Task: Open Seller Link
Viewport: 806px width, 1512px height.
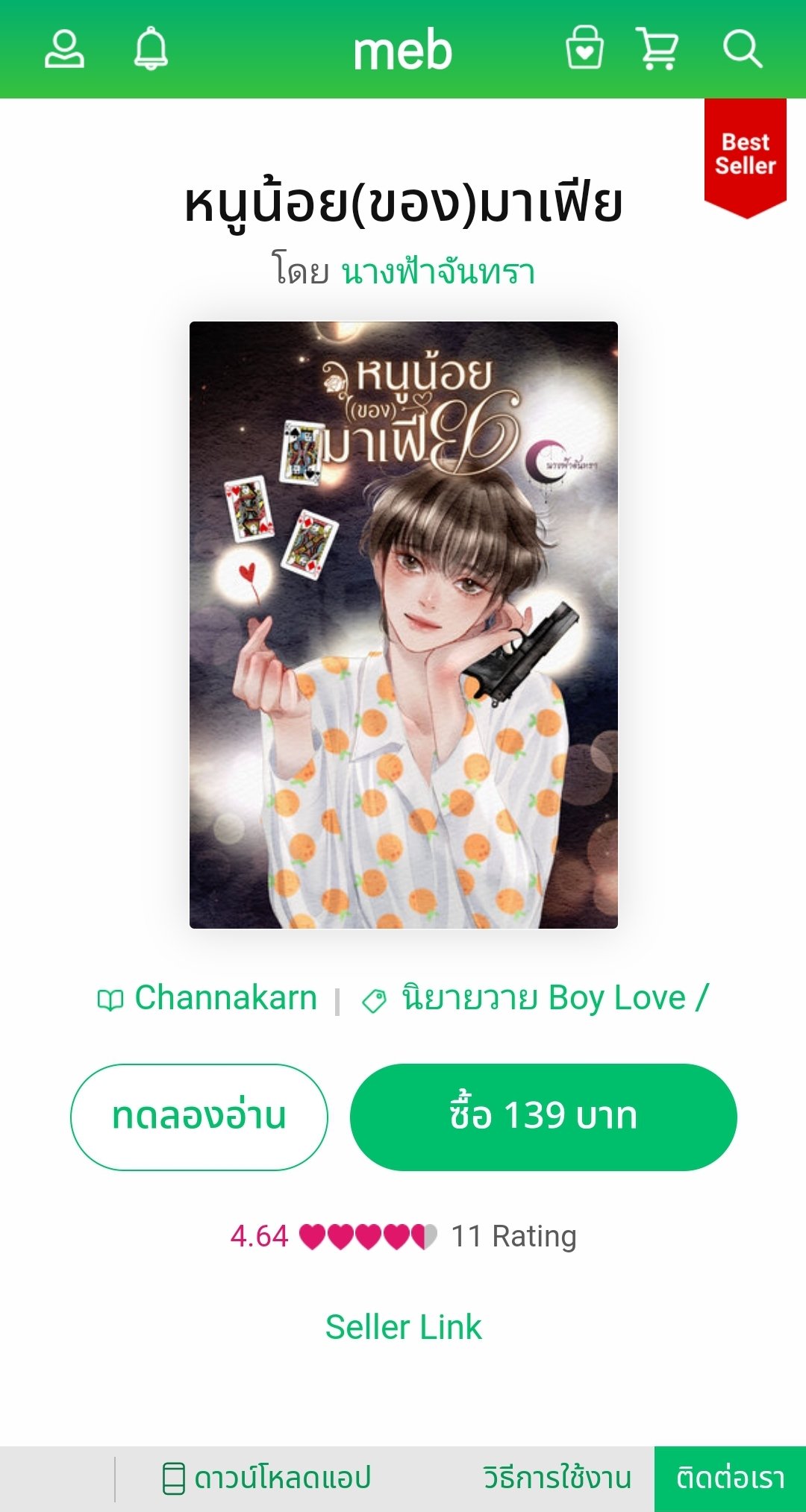Action: pyautogui.click(x=403, y=1328)
